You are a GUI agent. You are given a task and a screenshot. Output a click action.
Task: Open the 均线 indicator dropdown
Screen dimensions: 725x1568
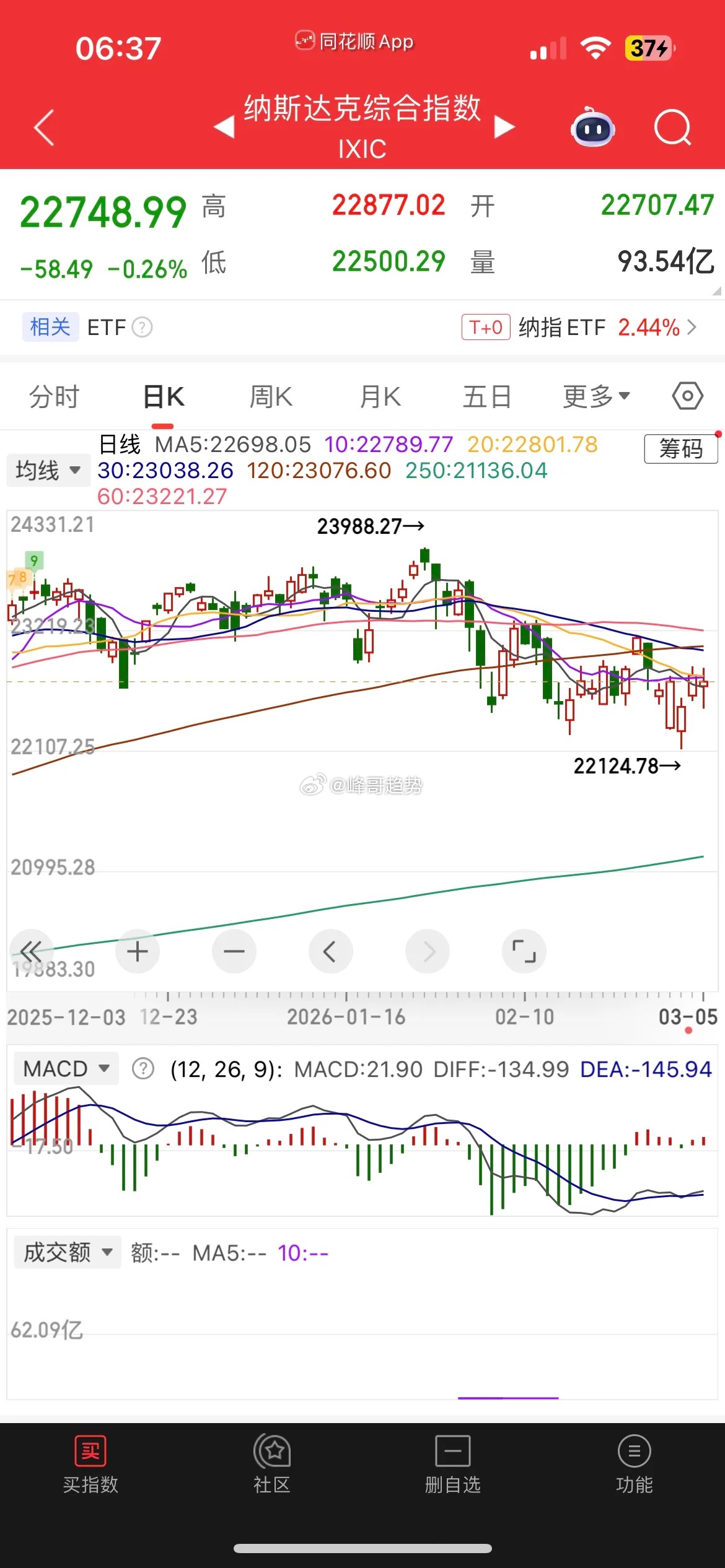48,470
